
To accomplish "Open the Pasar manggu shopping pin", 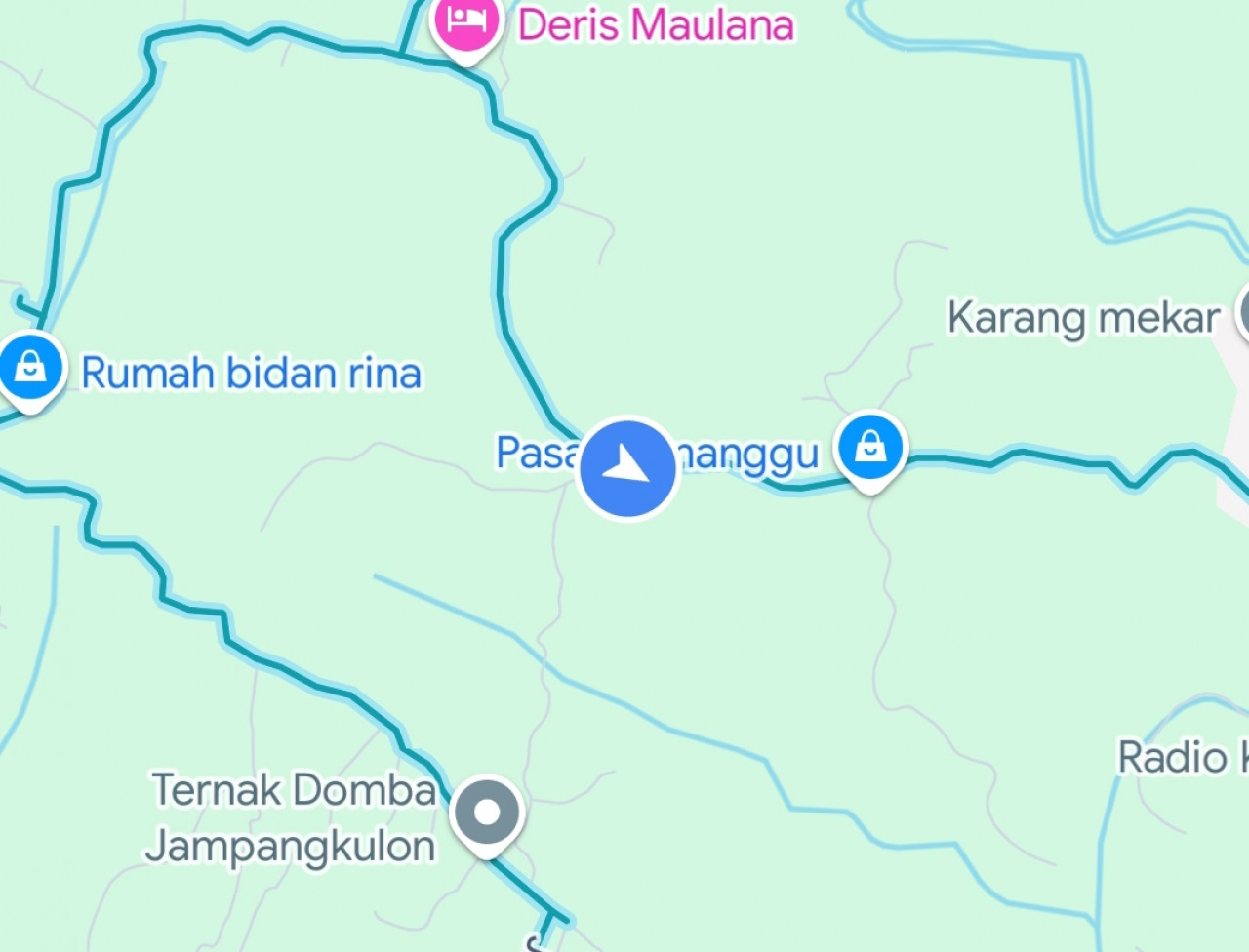I will point(870,449).
